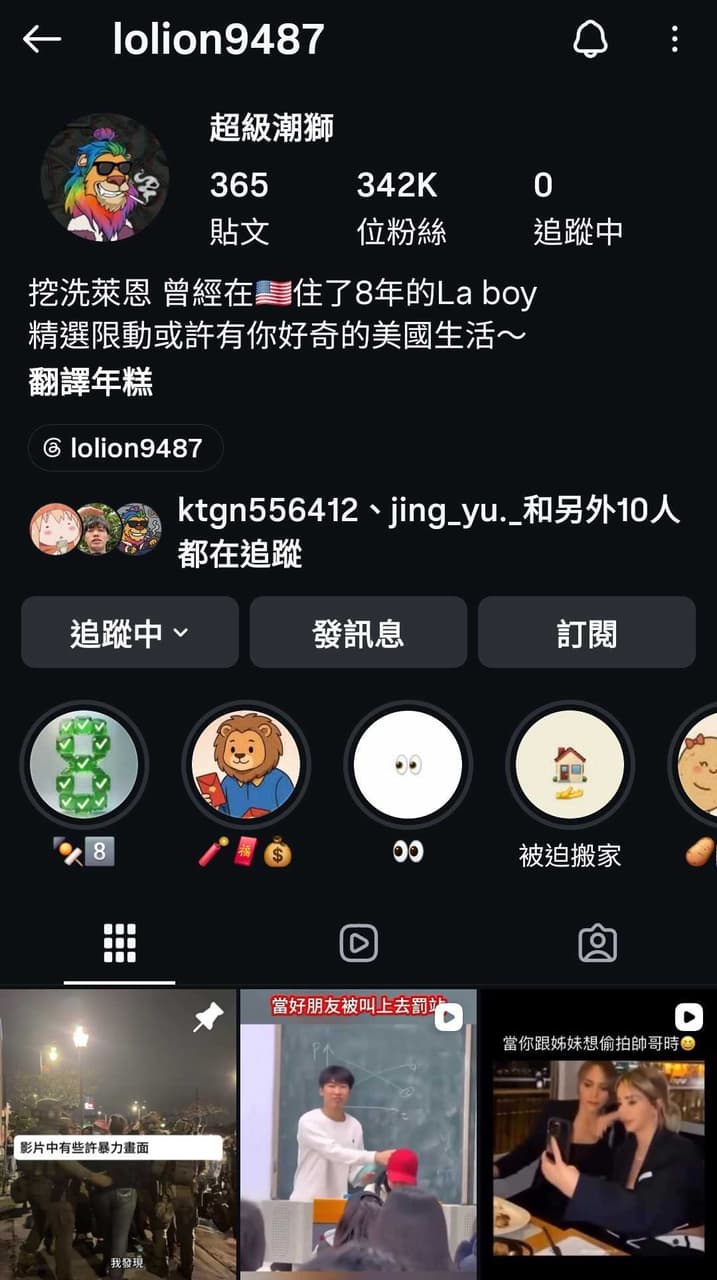Open the notifications bell for lolion9487
Viewport: 717px width, 1280px height.
[590, 40]
